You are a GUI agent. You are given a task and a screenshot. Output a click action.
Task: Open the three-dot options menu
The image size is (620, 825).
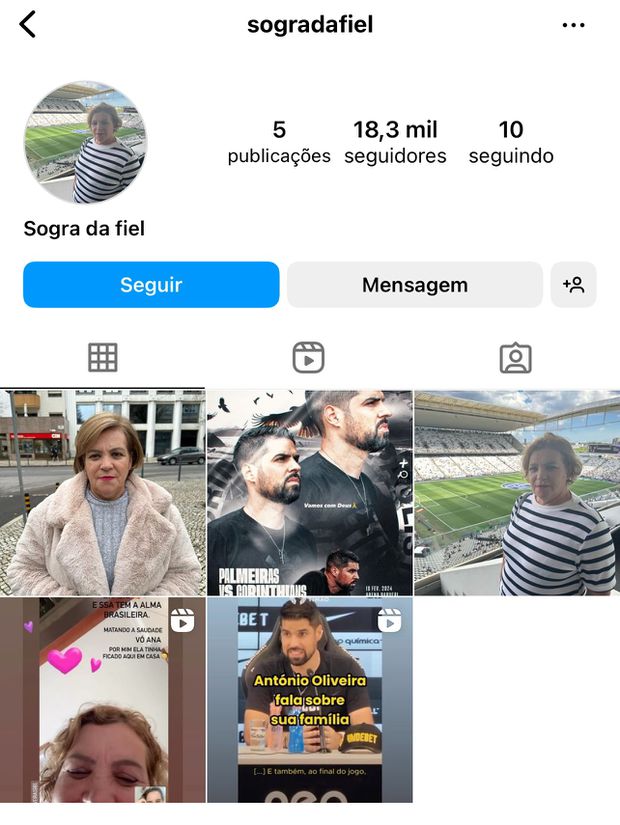[x=573, y=25]
